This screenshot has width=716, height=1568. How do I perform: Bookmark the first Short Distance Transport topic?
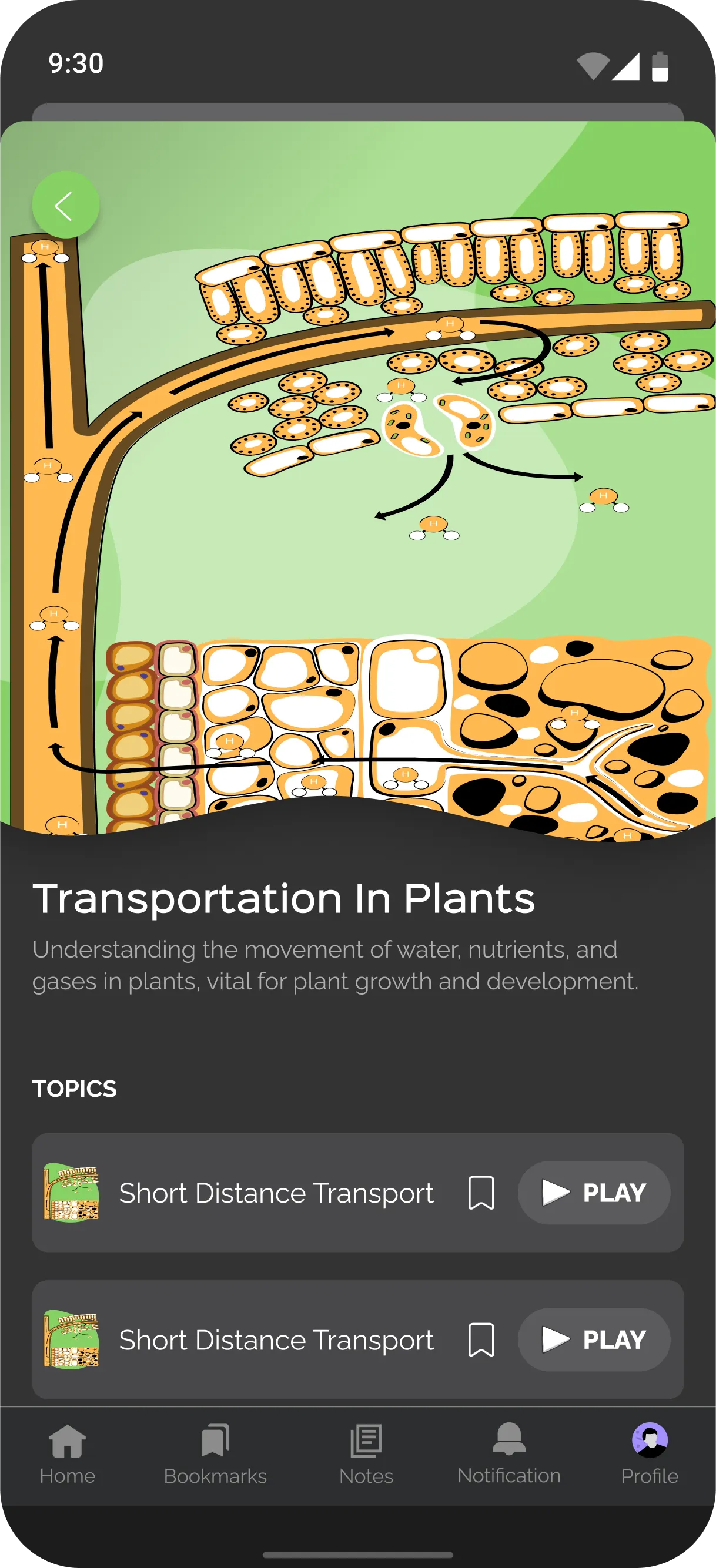tap(481, 1193)
